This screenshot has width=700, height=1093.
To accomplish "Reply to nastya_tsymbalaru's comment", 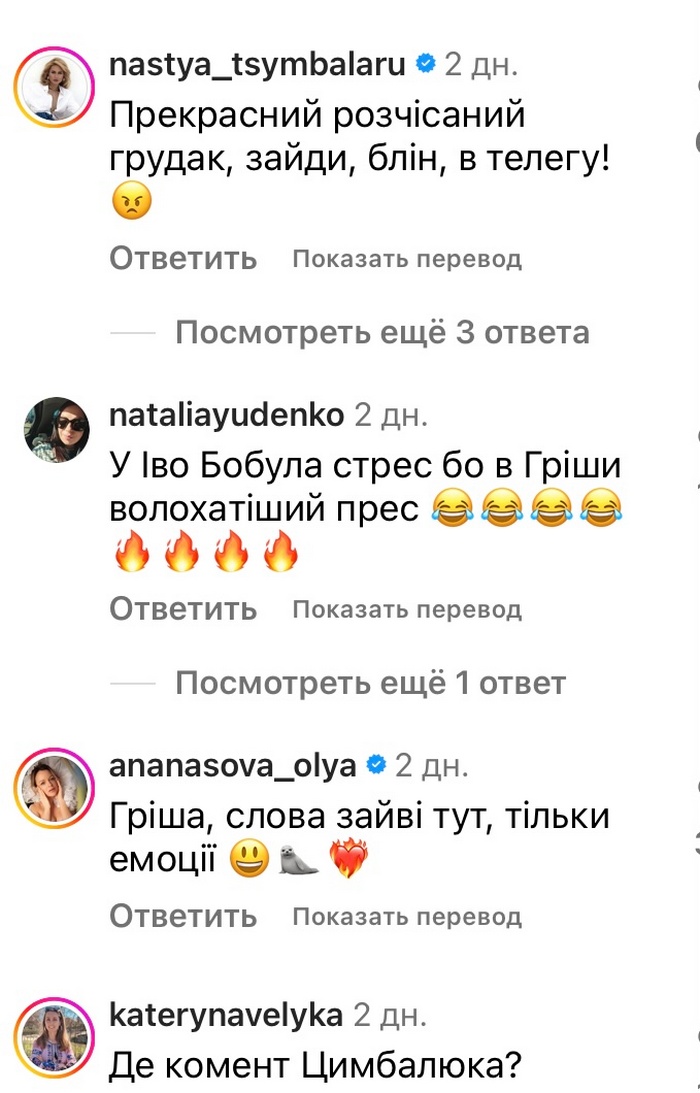I will click(183, 259).
